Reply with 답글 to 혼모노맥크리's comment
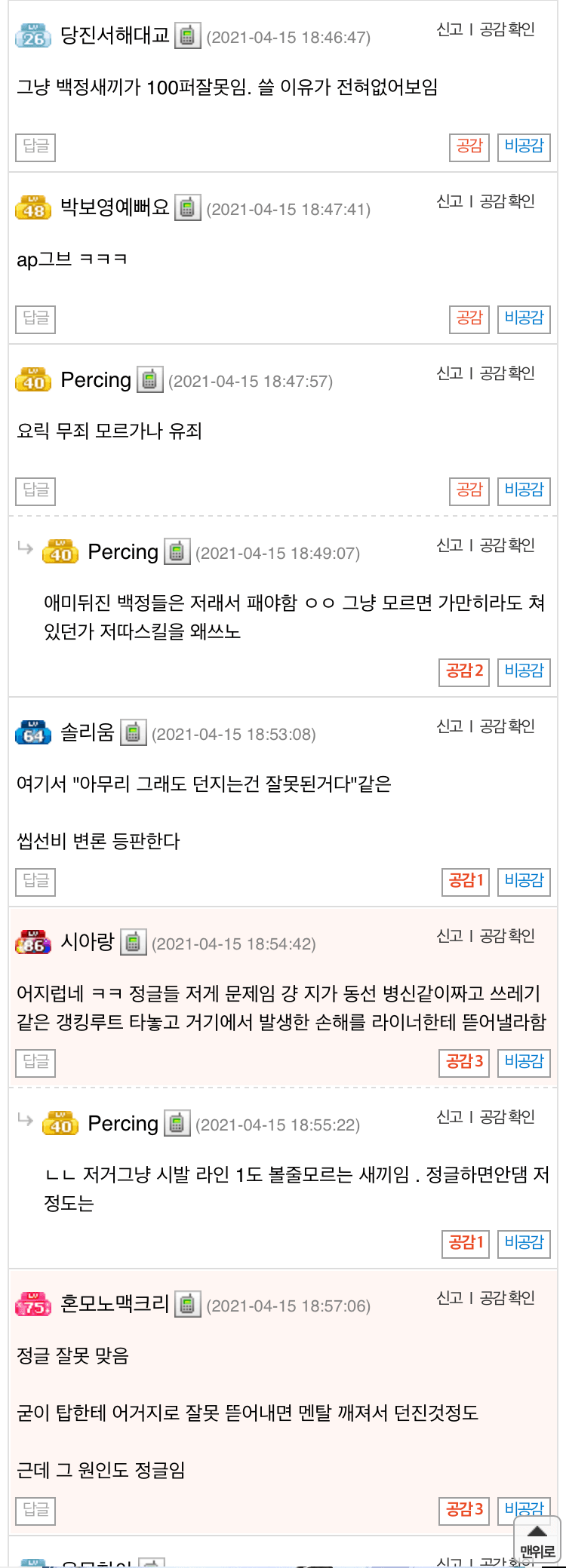 point(35,1510)
